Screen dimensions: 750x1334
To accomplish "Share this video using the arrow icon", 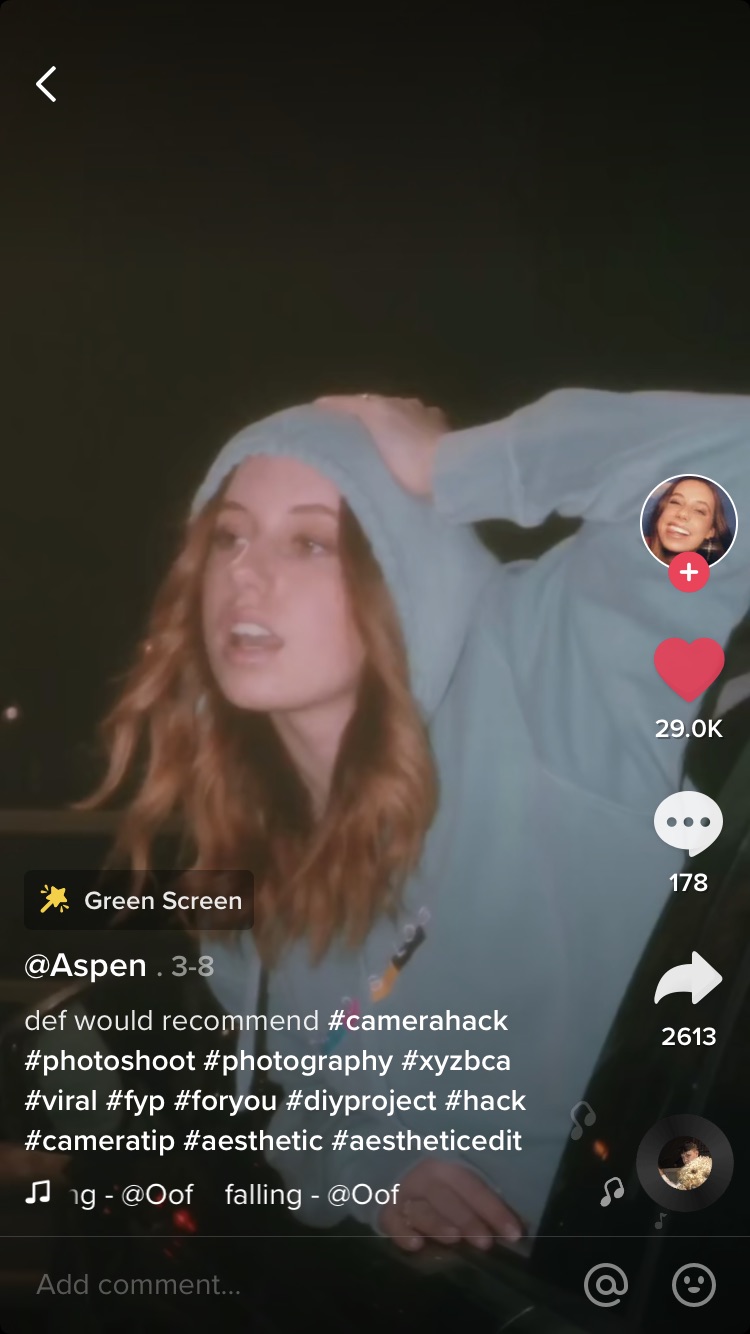I will (x=688, y=978).
